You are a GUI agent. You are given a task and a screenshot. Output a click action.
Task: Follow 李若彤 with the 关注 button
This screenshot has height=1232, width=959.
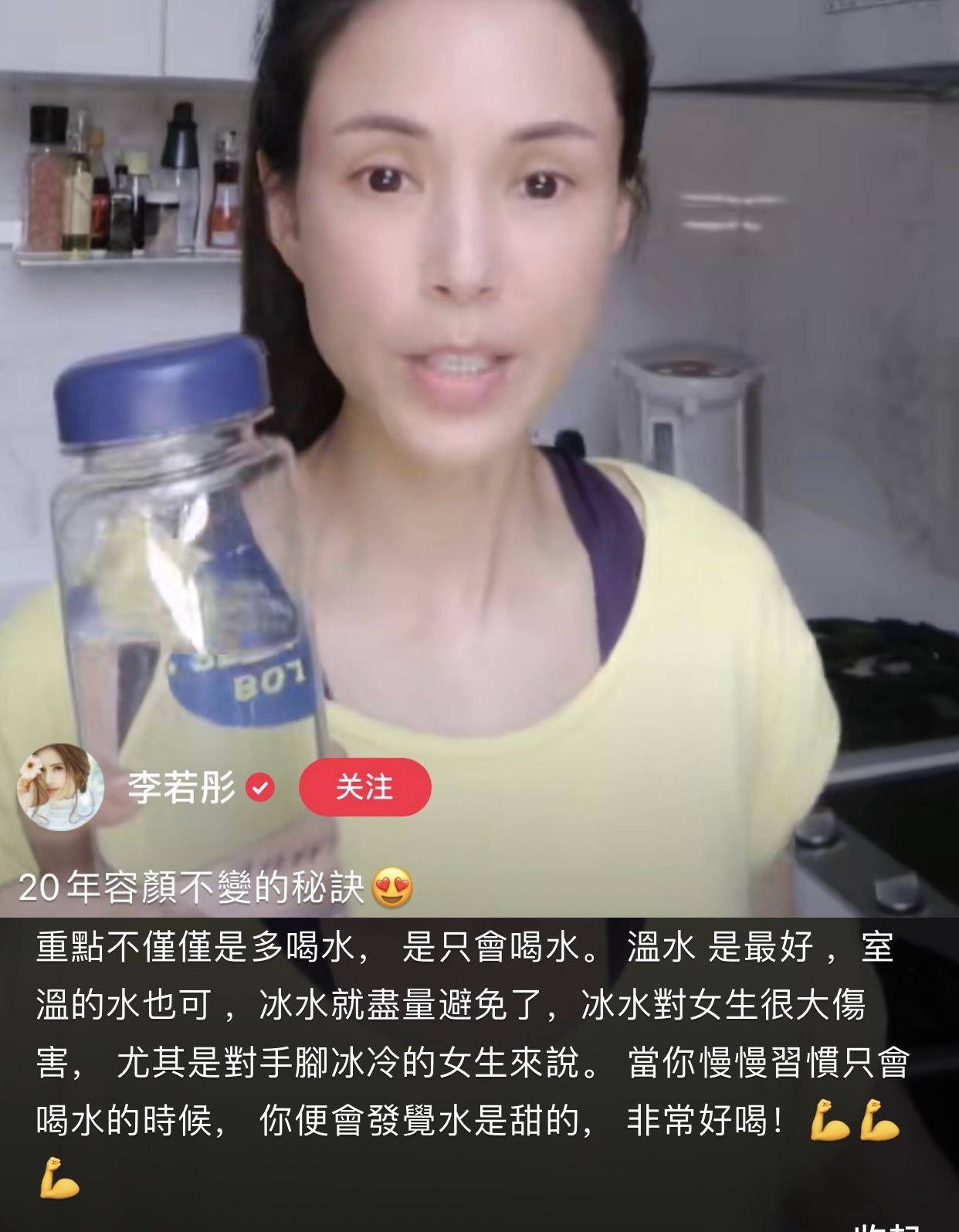(364, 787)
